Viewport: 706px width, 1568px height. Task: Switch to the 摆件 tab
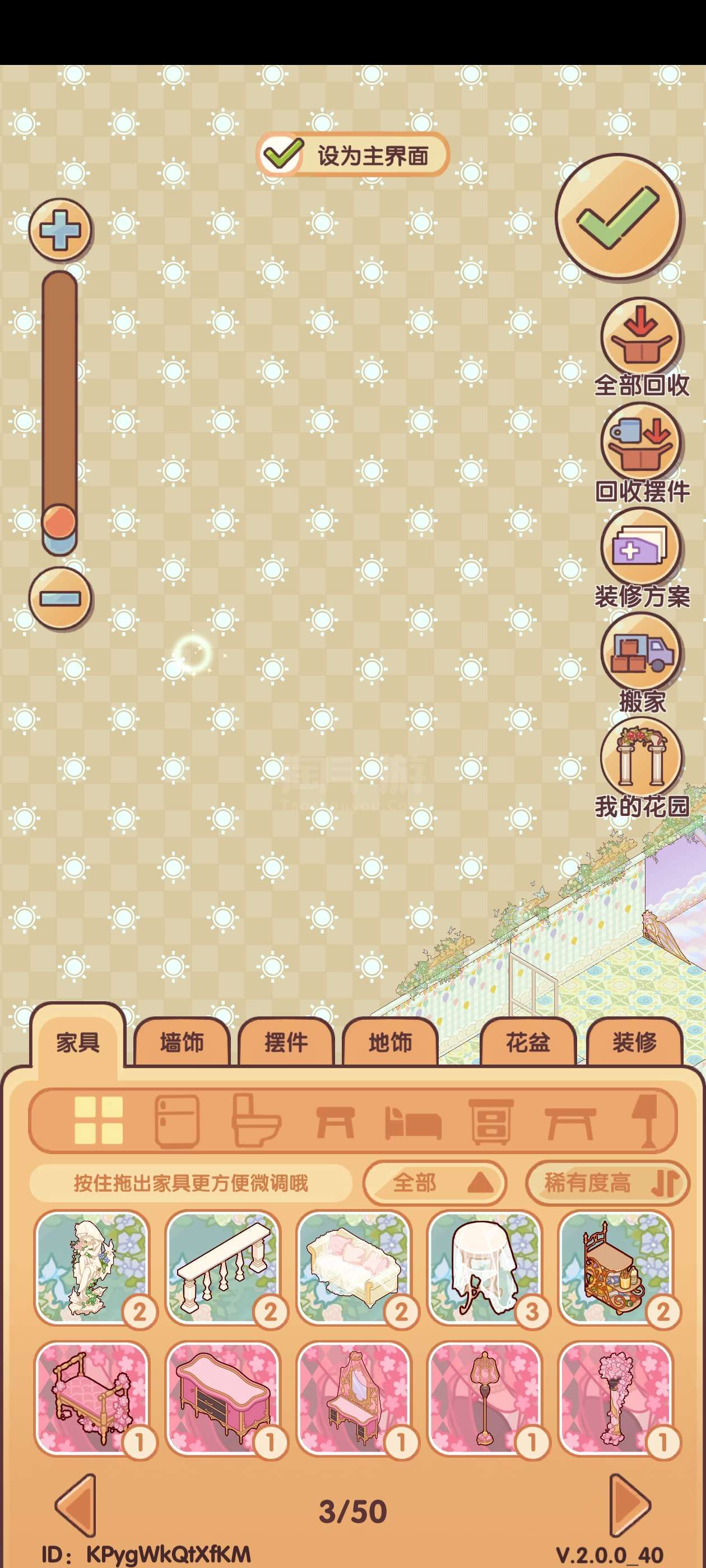[286, 1043]
